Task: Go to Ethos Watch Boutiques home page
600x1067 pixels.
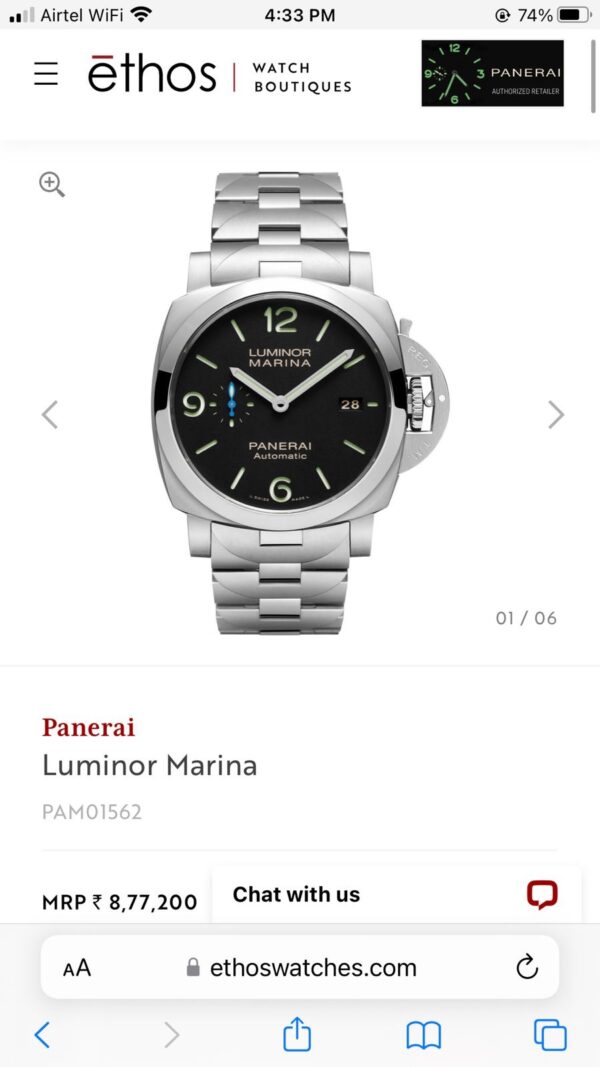Action: click(x=219, y=75)
